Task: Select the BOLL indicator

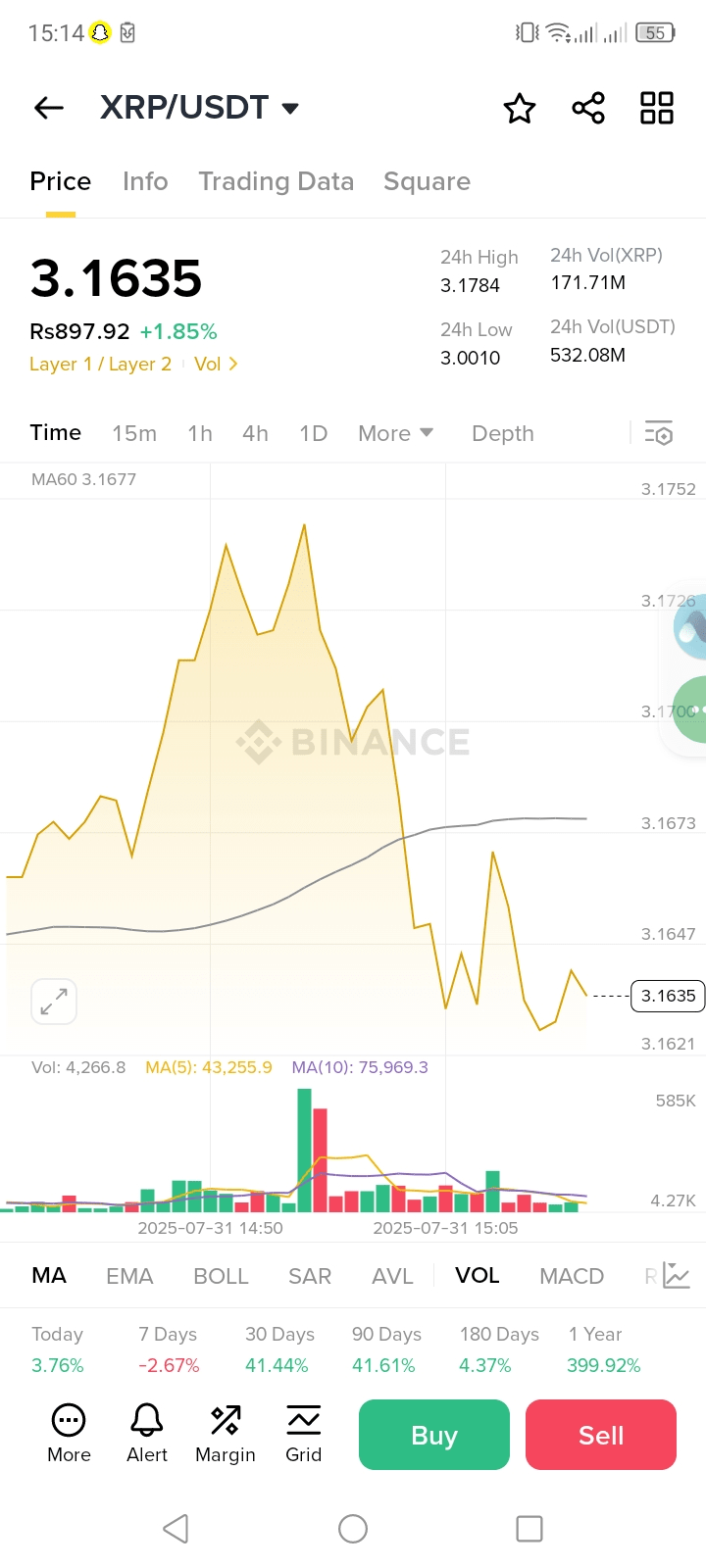Action: click(221, 1276)
